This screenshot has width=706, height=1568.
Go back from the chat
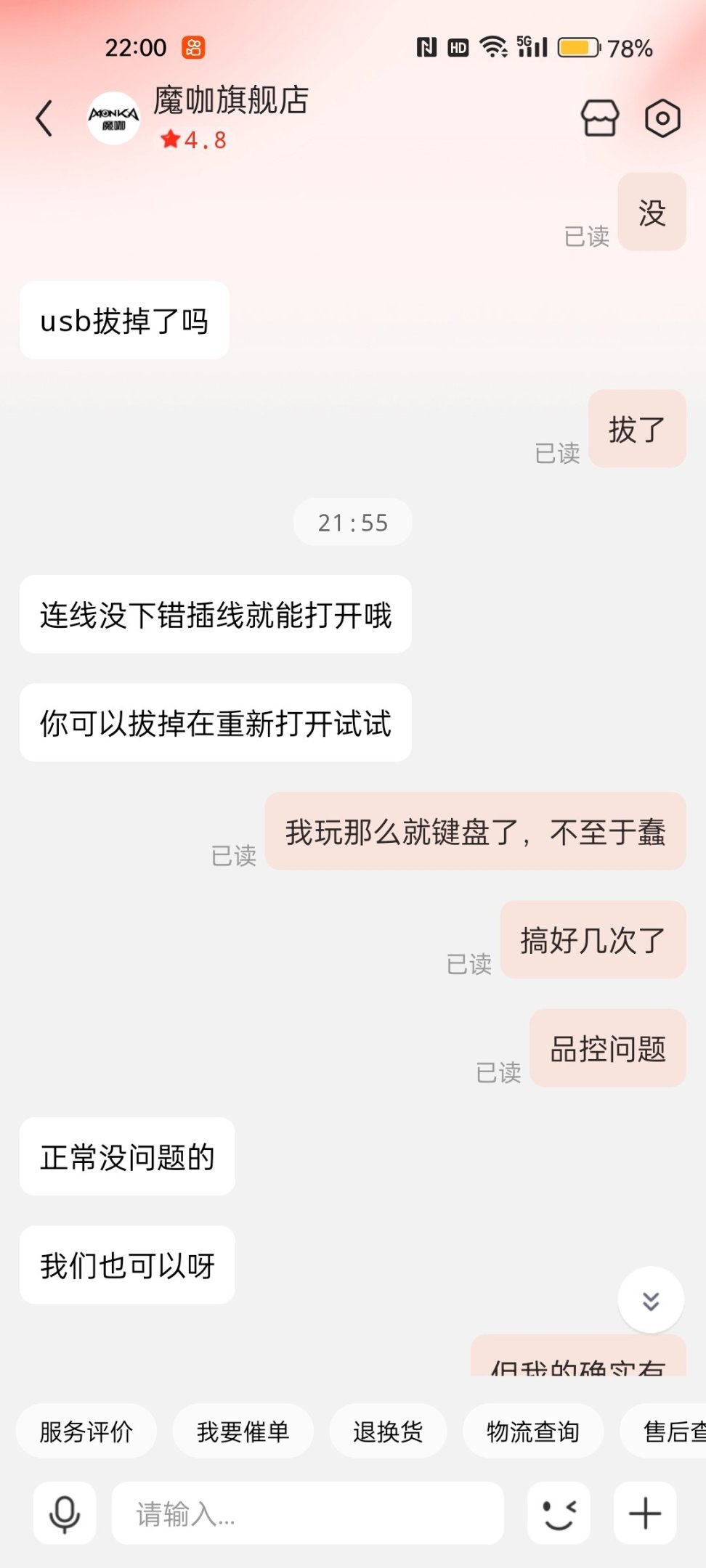coord(45,118)
